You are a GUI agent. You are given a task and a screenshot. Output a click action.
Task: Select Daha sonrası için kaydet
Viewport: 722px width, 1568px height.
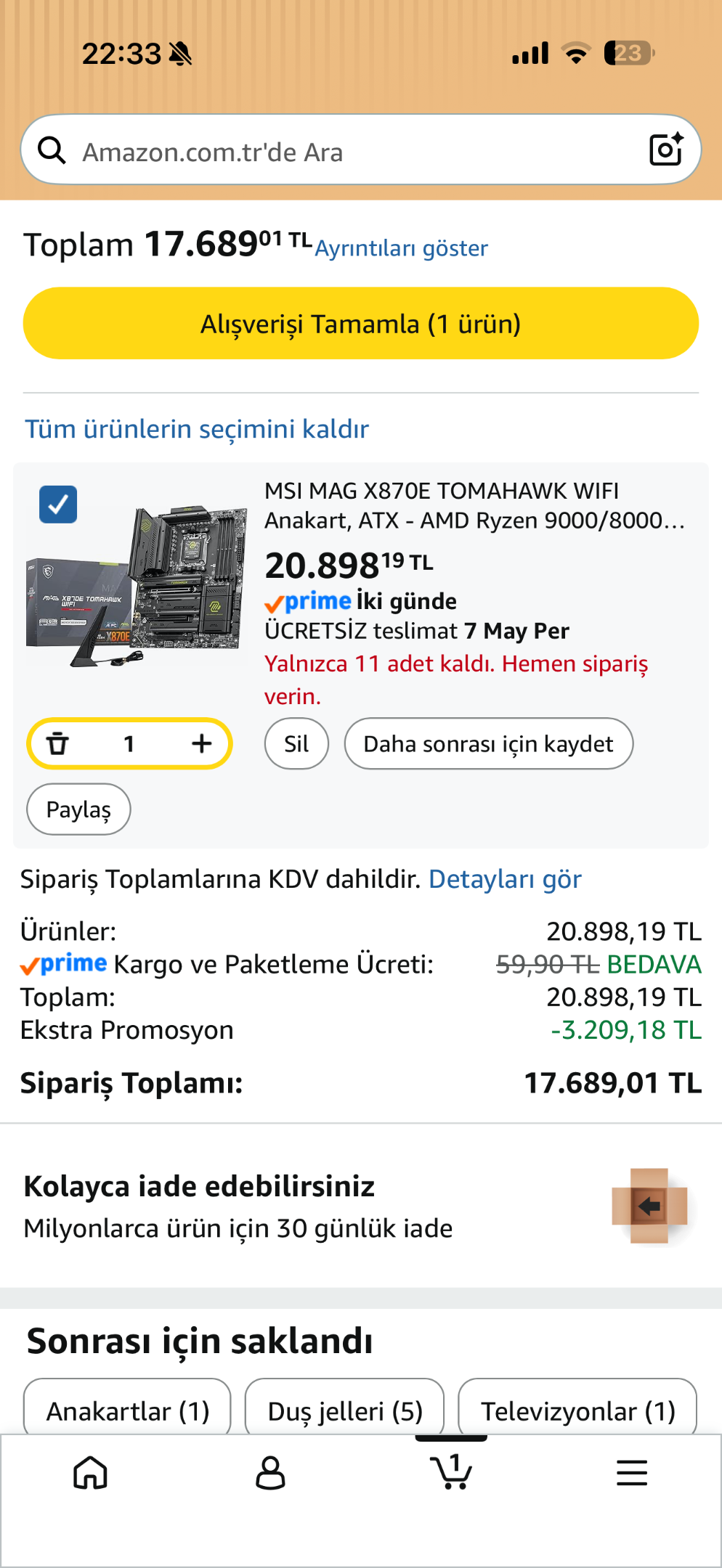coord(488,743)
